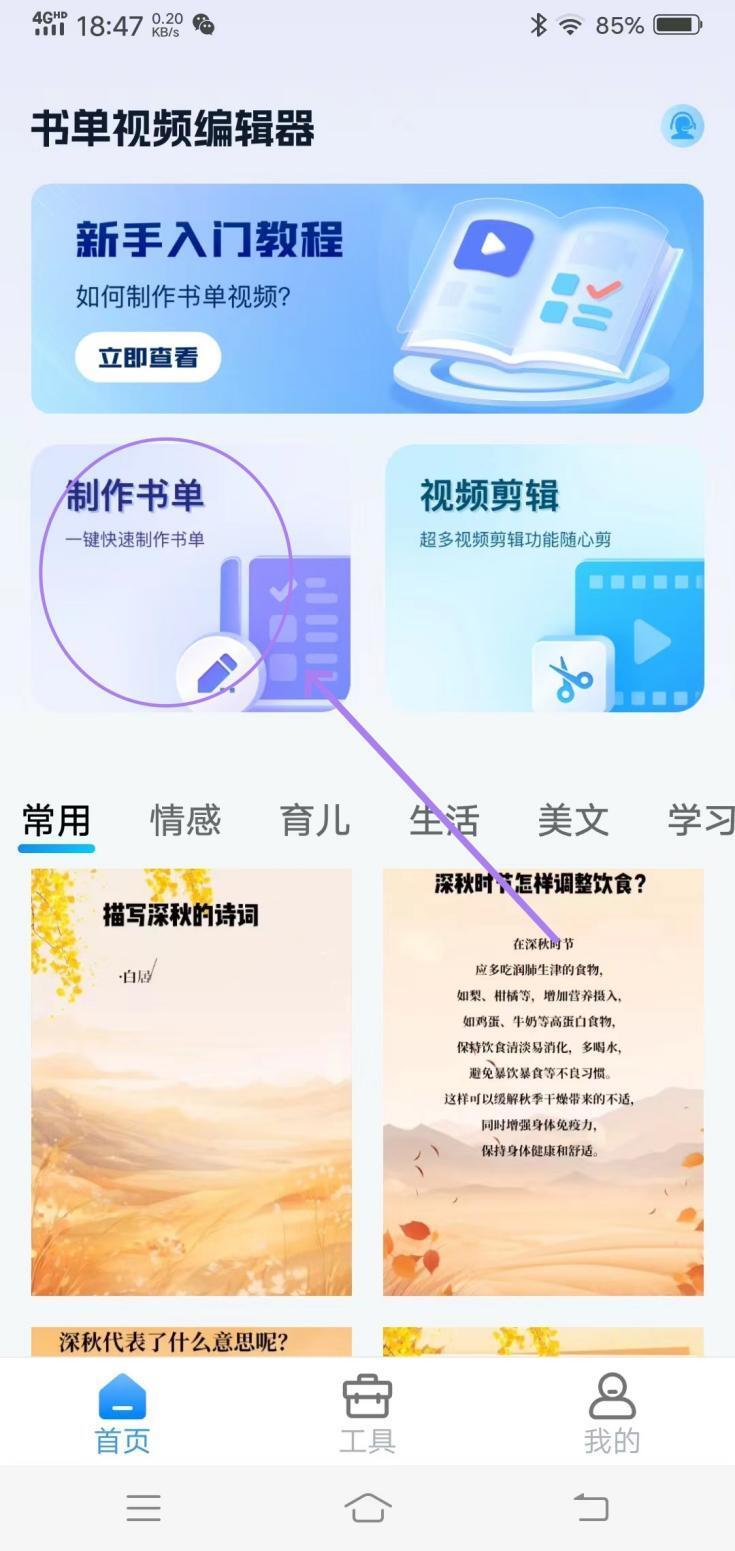Switch to the 学习 category tab
This screenshot has width=735, height=1551.
click(x=701, y=821)
